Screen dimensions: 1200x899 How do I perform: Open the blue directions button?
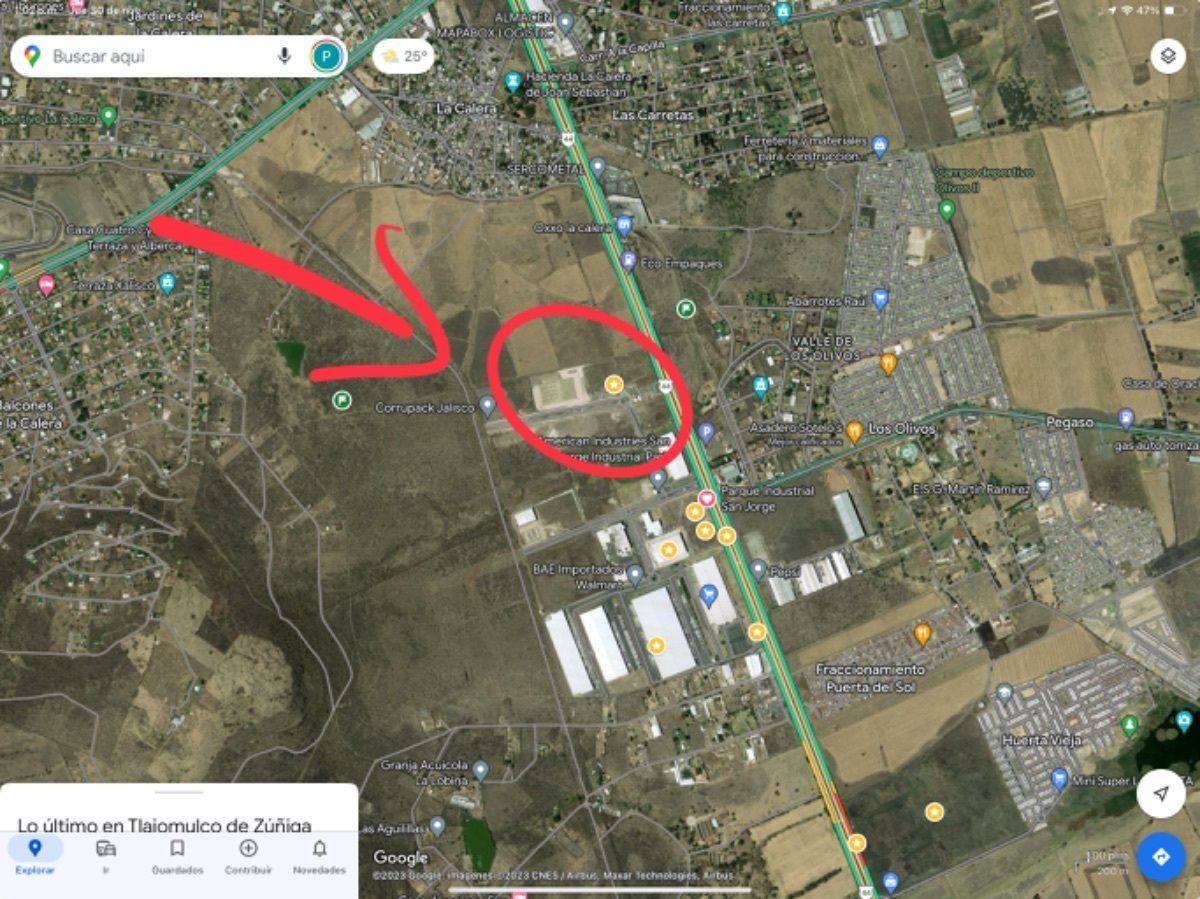(1160, 857)
